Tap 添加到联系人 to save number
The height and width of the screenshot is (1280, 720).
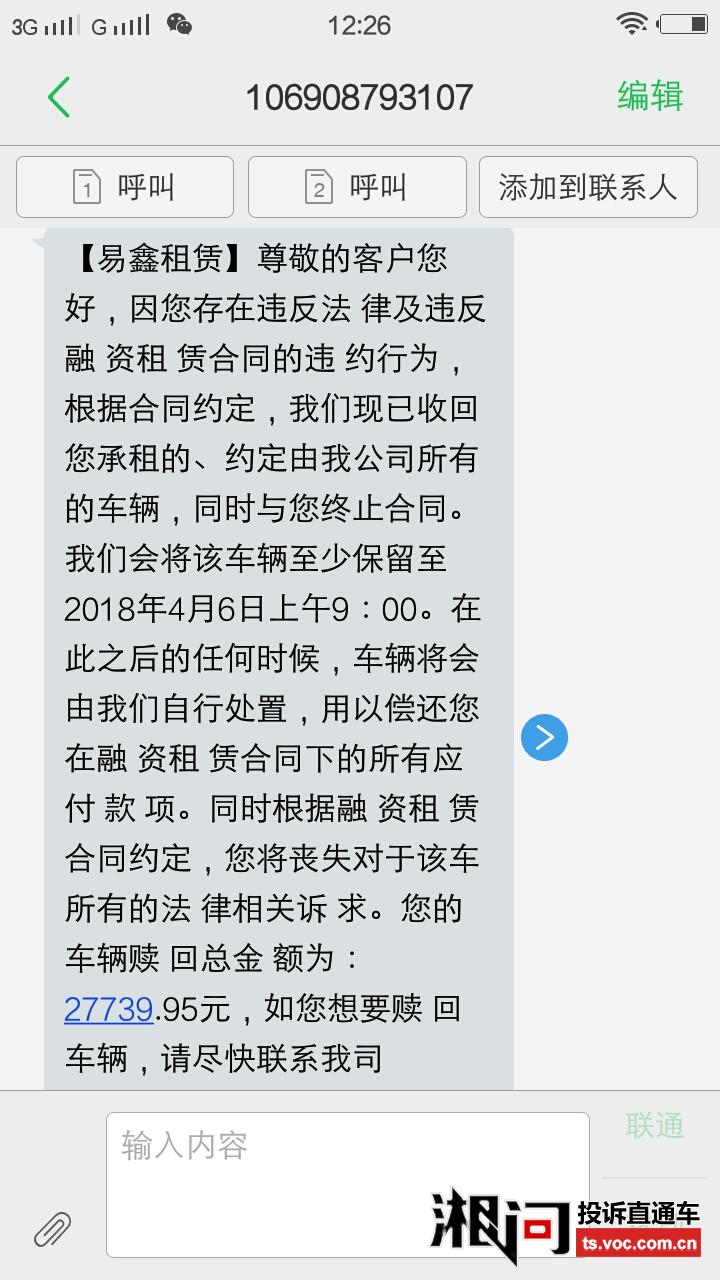pos(588,187)
